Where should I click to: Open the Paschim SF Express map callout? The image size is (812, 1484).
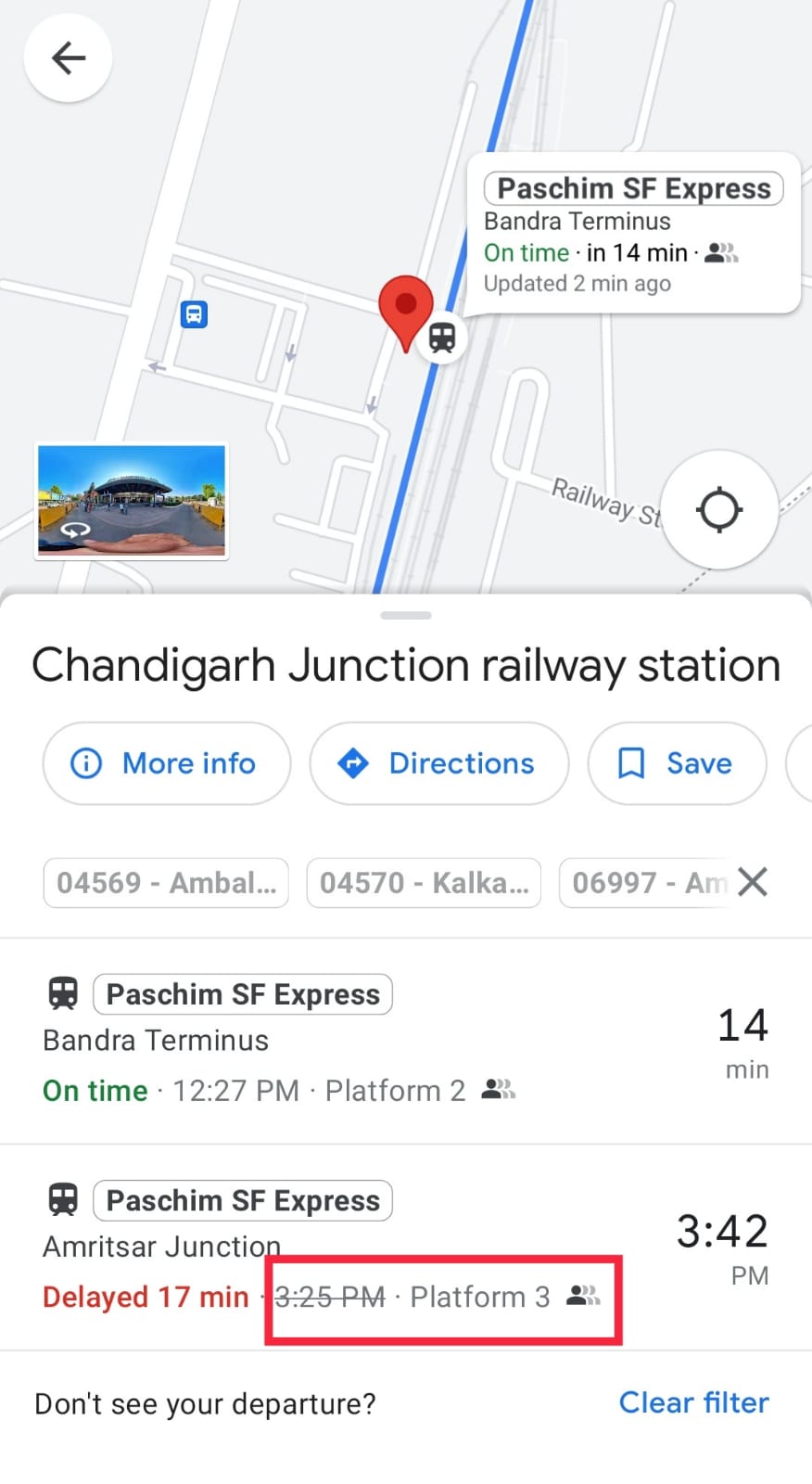633,234
